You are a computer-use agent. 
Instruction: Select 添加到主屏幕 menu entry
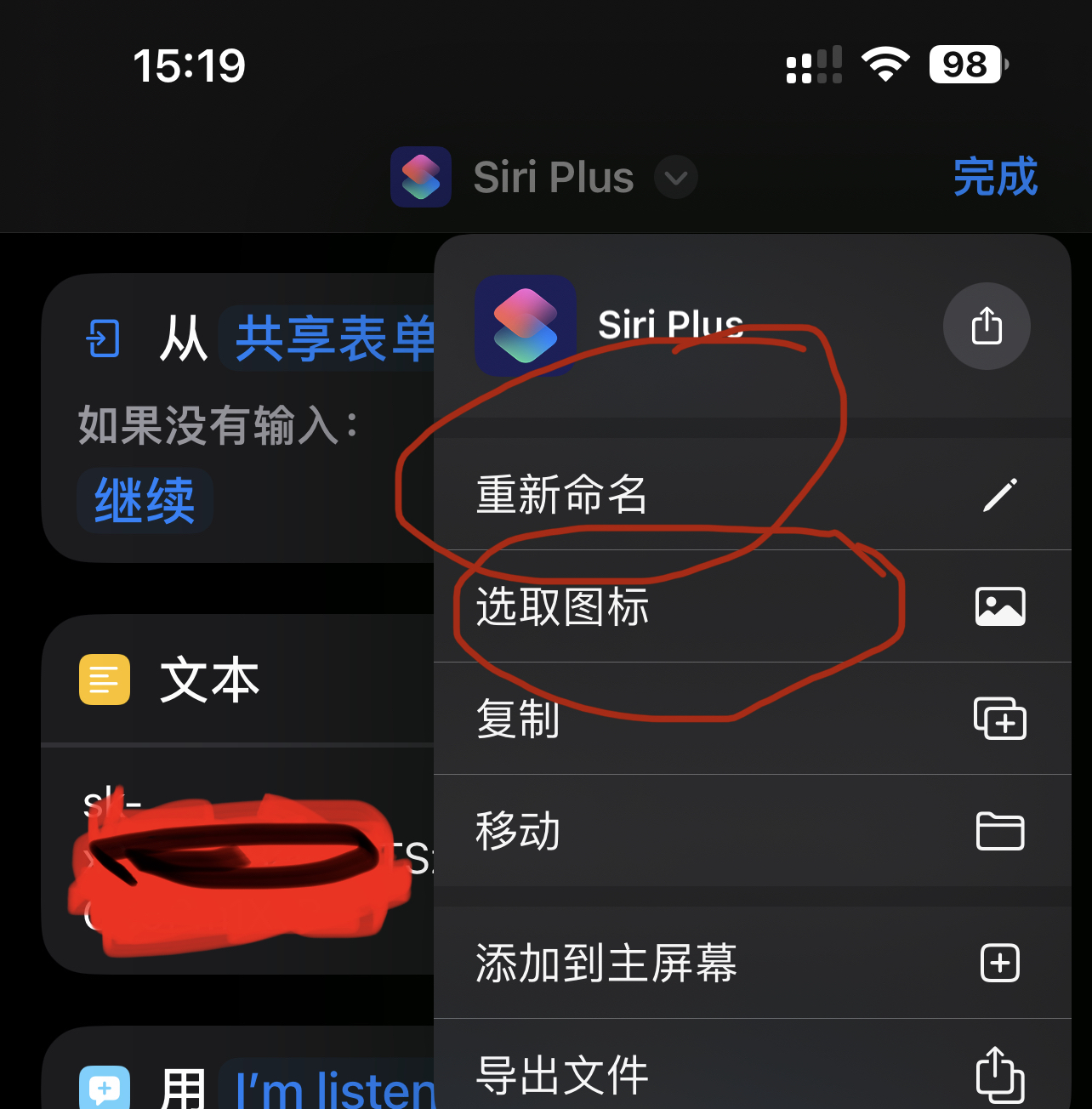[x=604, y=962]
